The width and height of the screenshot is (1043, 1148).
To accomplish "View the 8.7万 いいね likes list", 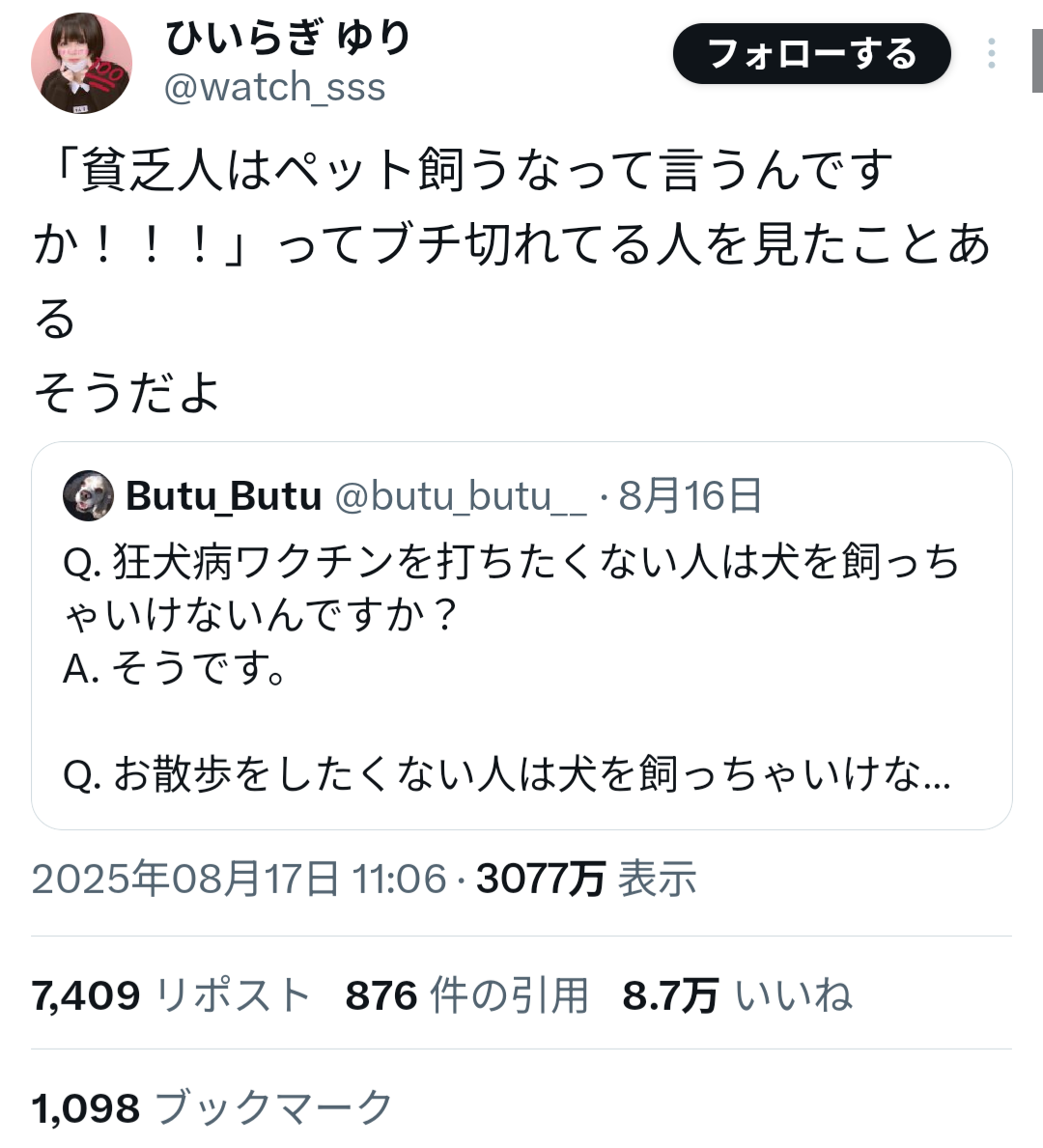I will (x=737, y=994).
